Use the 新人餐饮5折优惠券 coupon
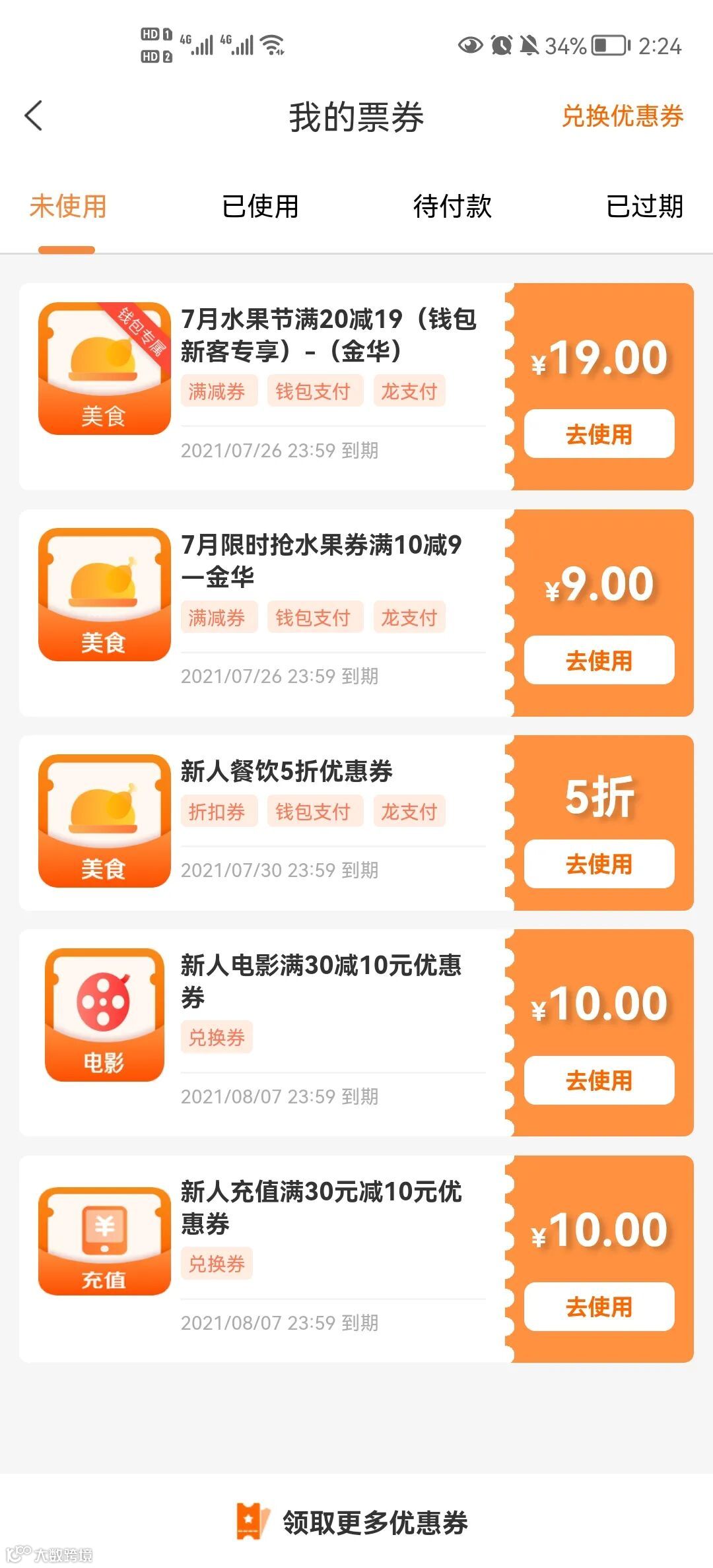The height and width of the screenshot is (1568, 713). 599,864
